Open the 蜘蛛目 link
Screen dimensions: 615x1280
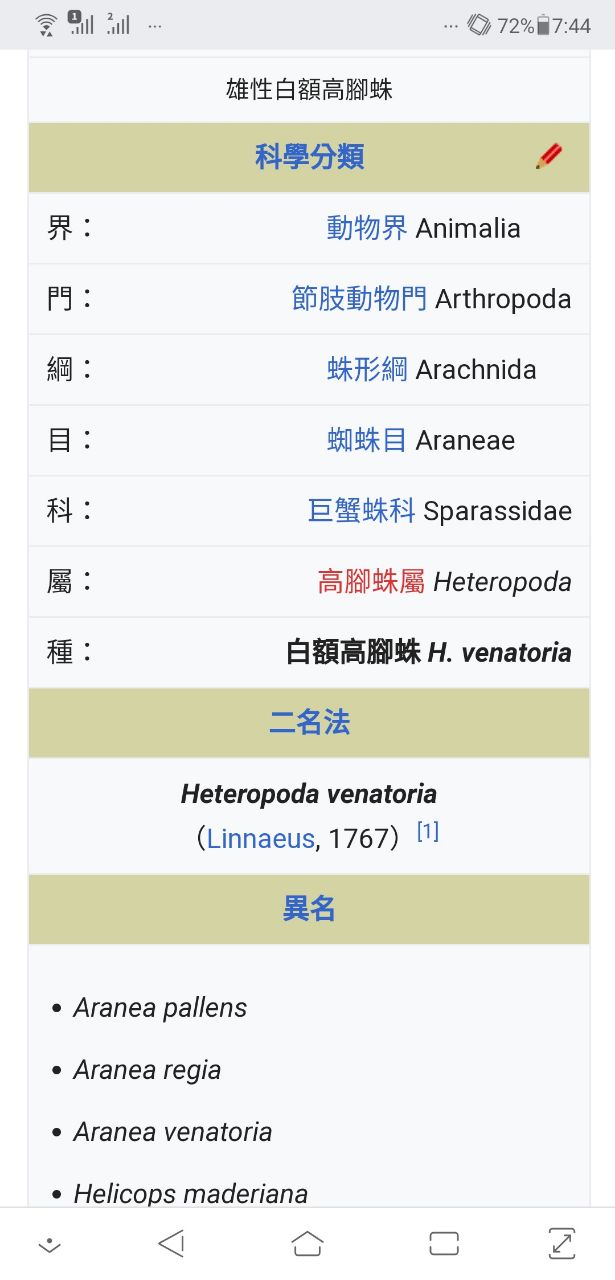click(x=367, y=440)
